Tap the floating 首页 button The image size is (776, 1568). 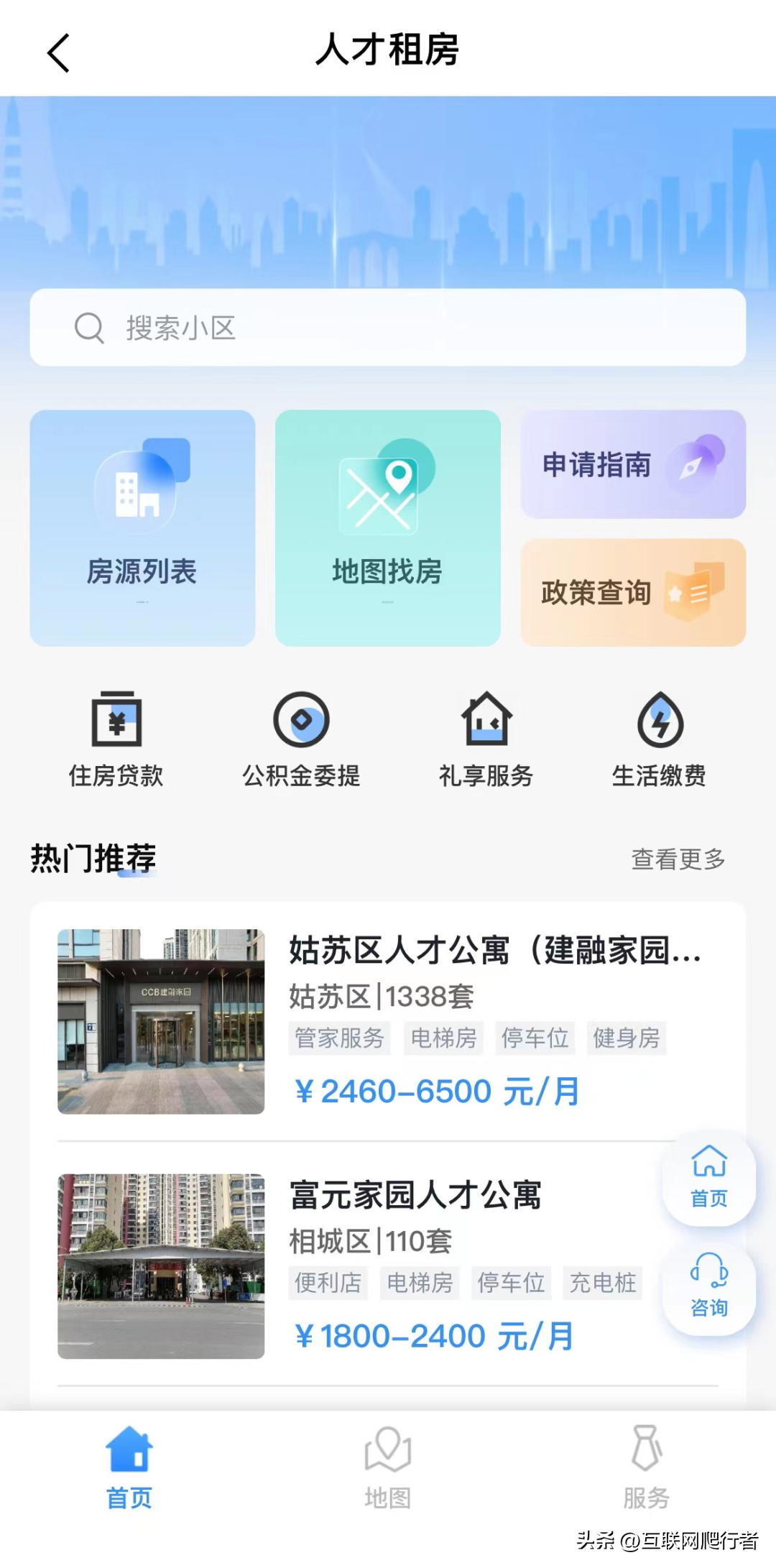pyautogui.click(x=709, y=1176)
